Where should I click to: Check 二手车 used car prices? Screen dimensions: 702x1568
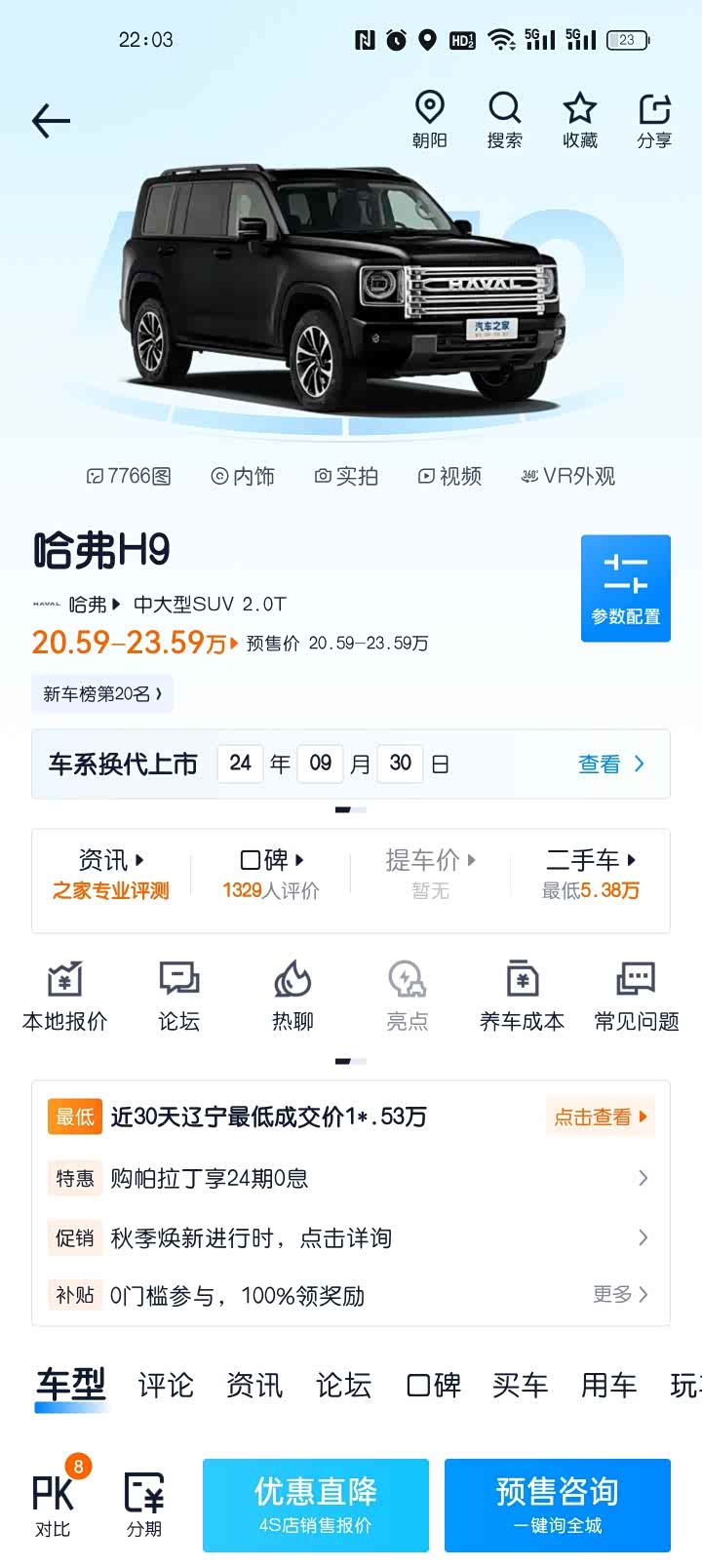[591, 874]
